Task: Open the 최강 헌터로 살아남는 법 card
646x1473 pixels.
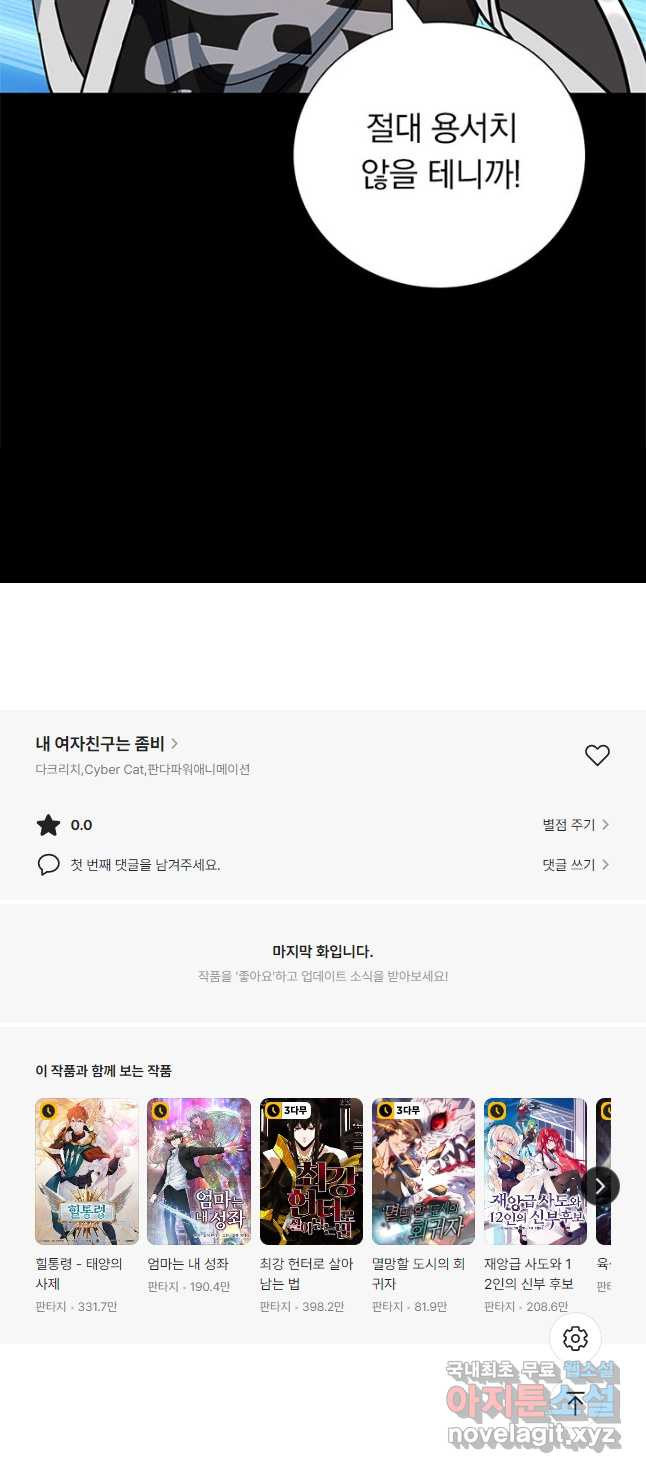Action: [311, 1206]
